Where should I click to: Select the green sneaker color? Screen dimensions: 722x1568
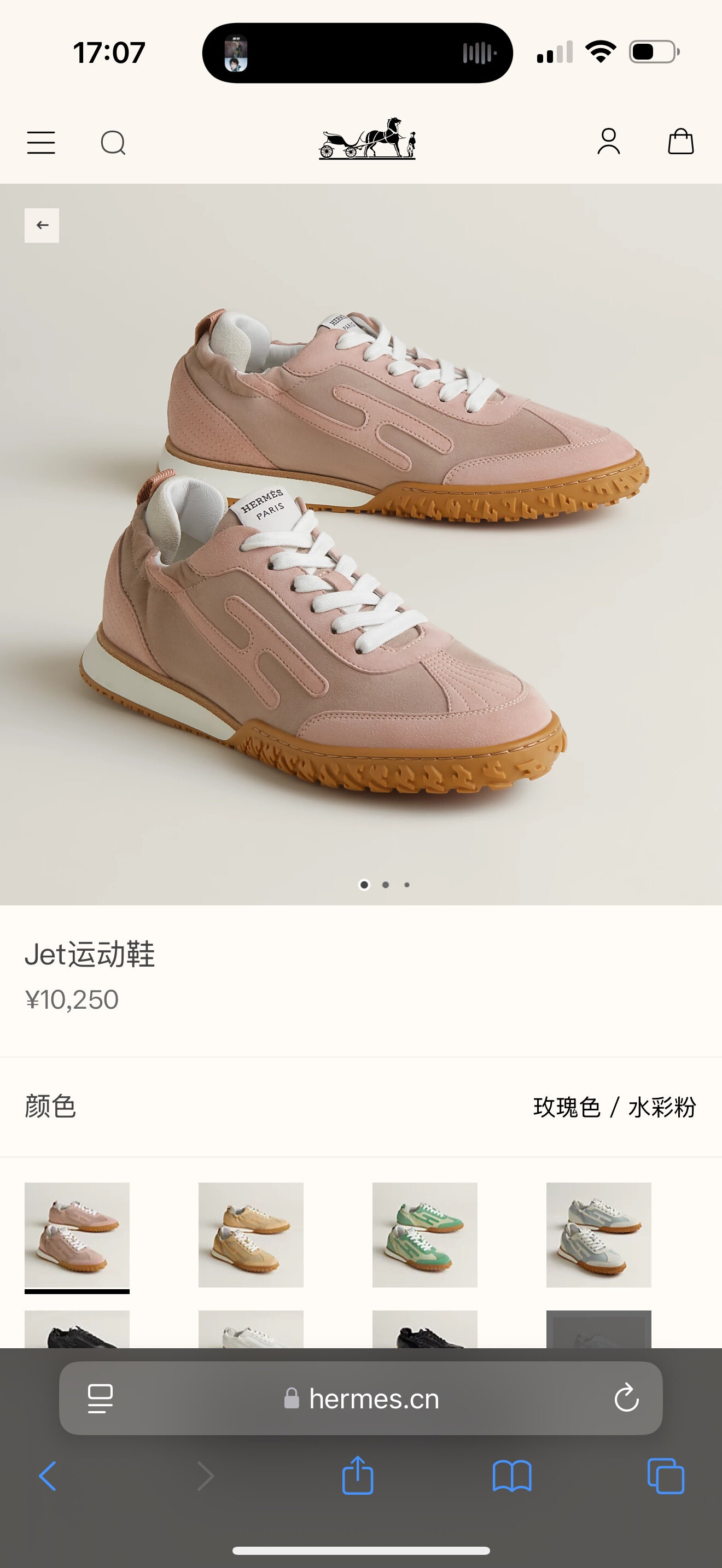(x=425, y=1234)
